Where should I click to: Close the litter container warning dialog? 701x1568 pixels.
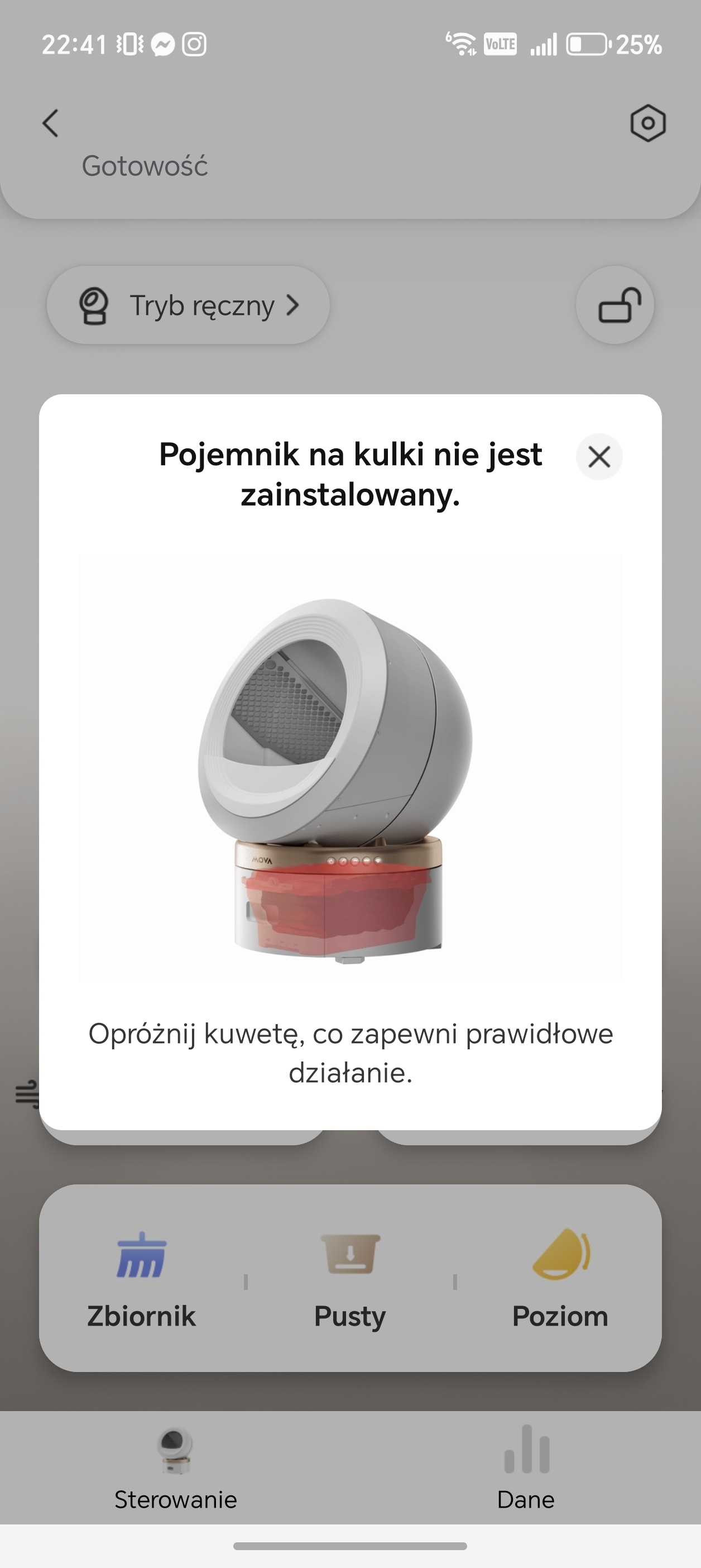tap(599, 457)
